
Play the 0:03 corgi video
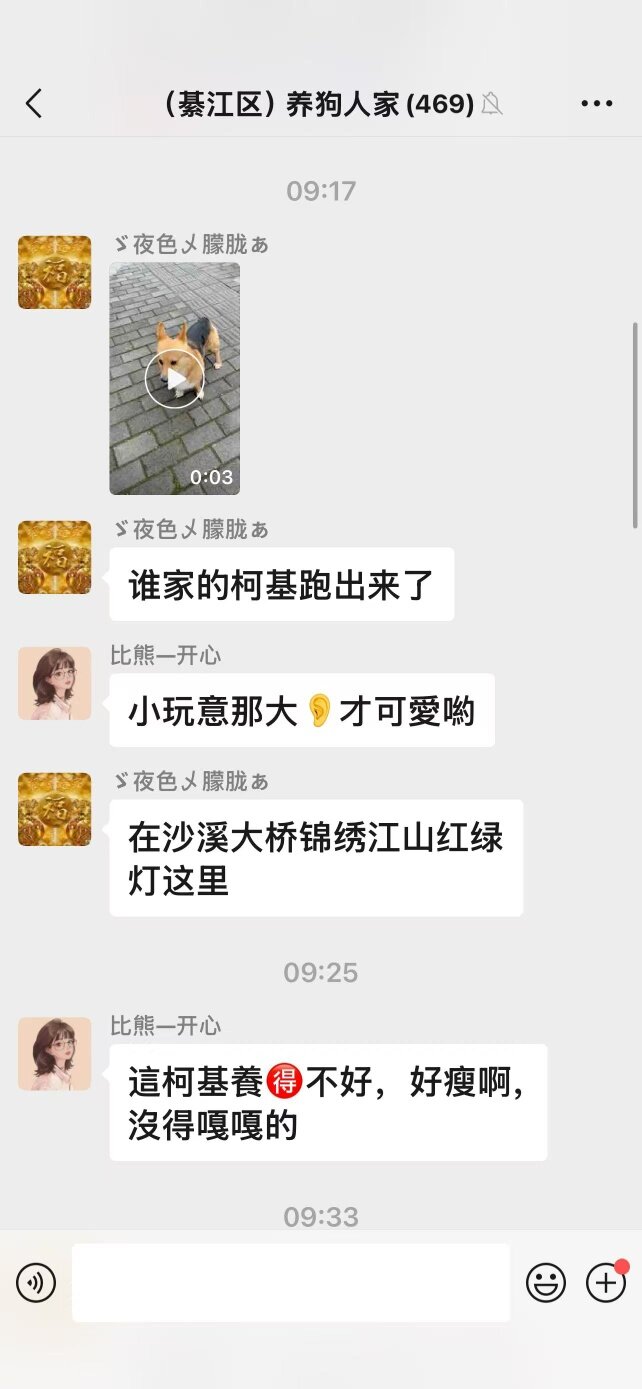tap(175, 379)
